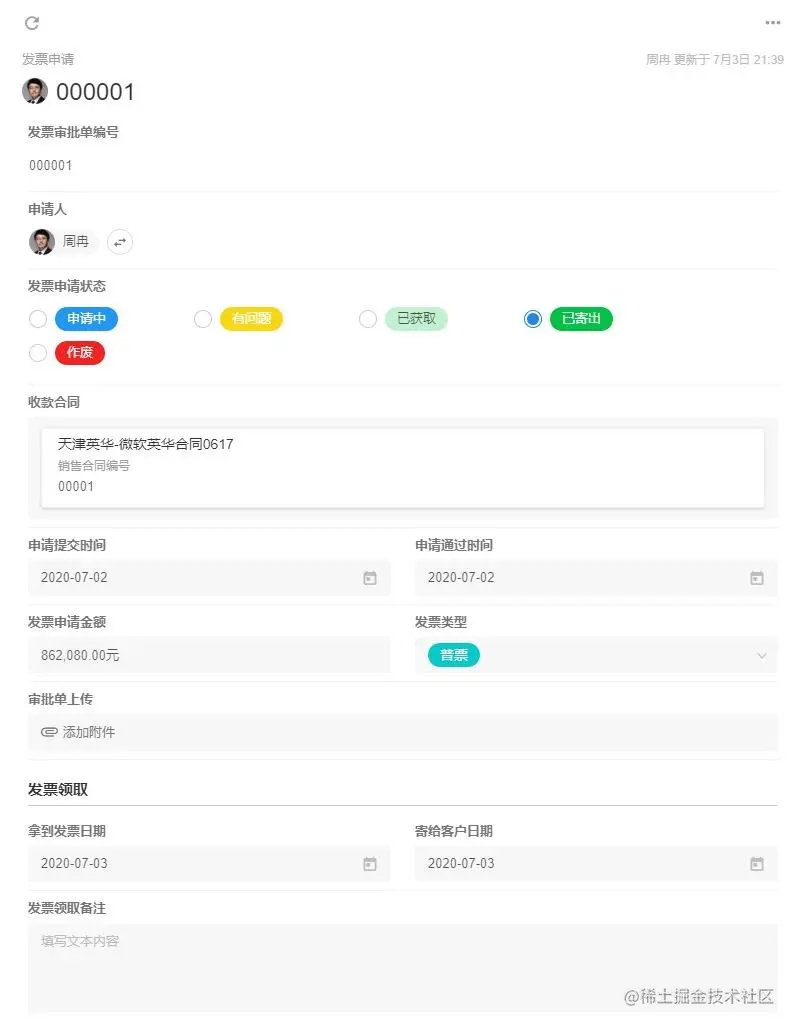Viewport: 800px width, 1032px height.
Task: Select the 有问题 status option
Action: (x=203, y=319)
